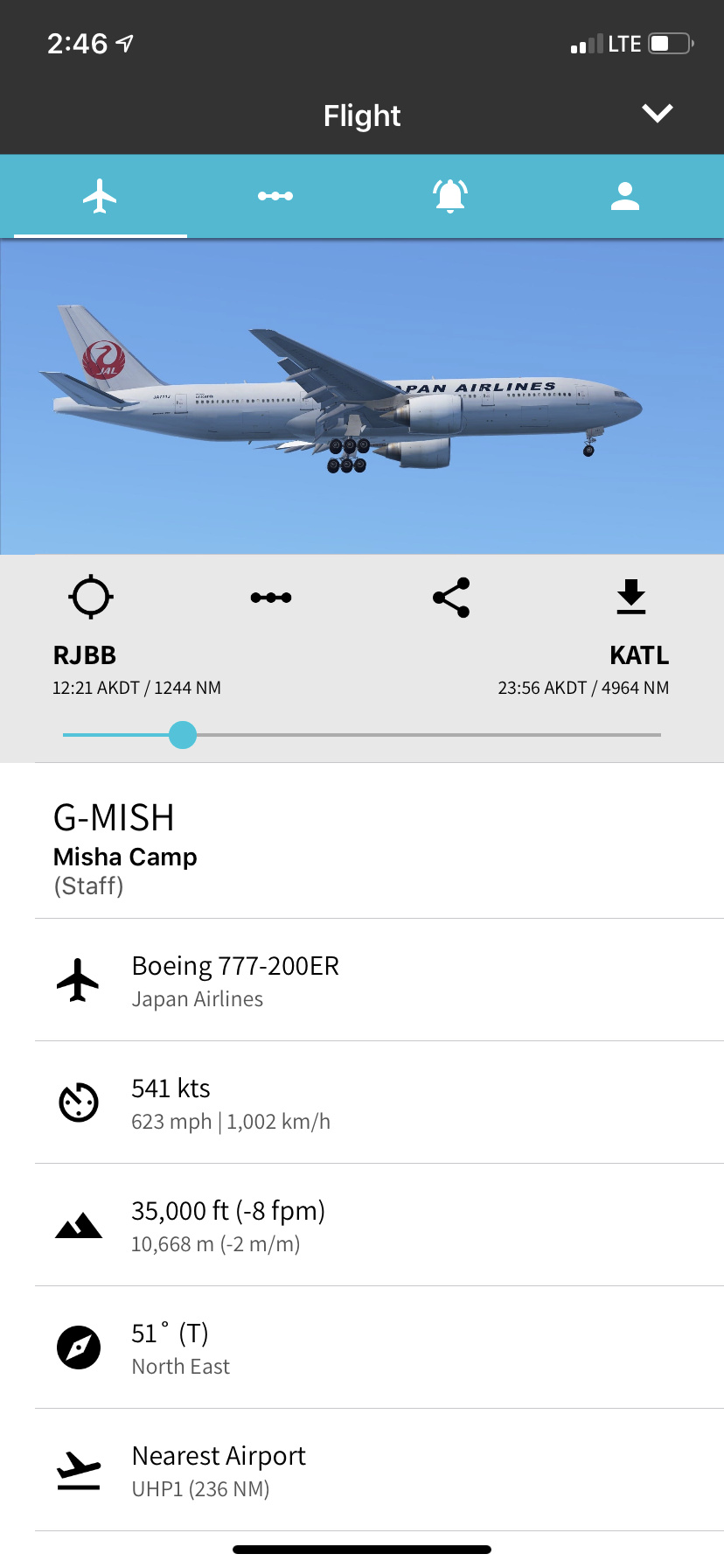This screenshot has height=1568, width=724.
Task: Switch to the aircraft info tab
Action: pos(101,196)
